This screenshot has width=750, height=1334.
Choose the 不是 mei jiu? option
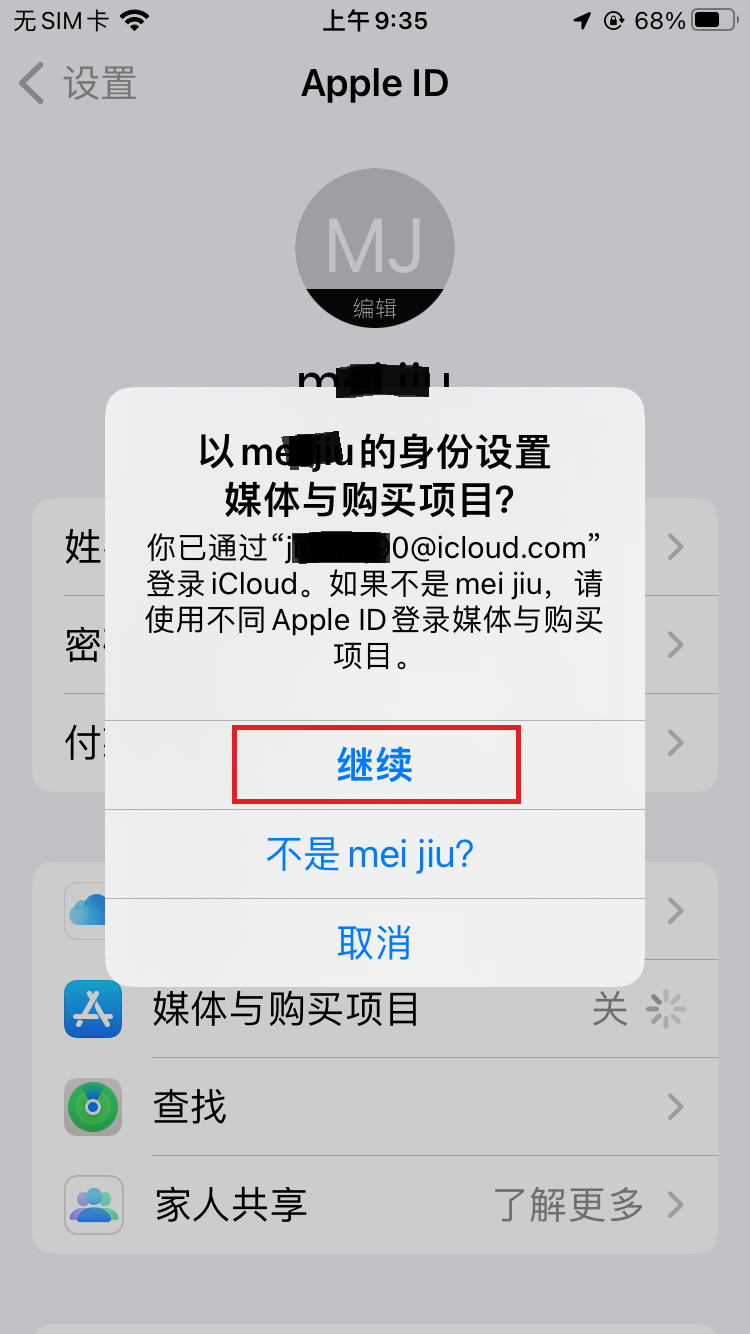[375, 854]
